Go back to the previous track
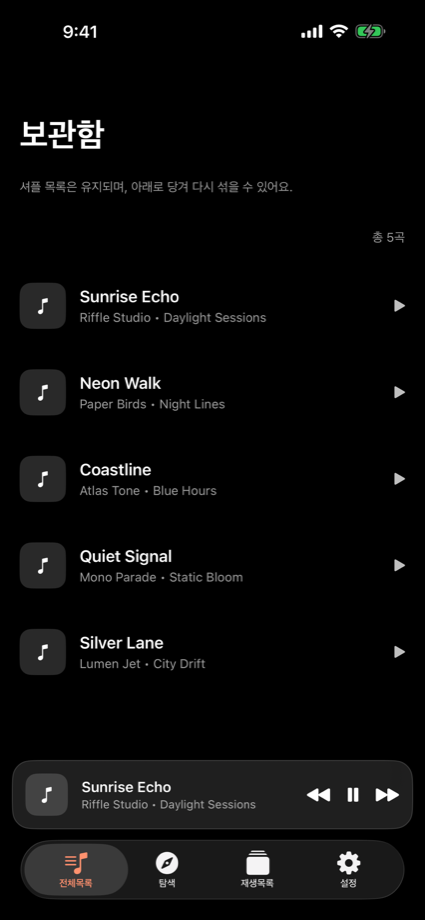The width and height of the screenshot is (425, 920). [318, 795]
